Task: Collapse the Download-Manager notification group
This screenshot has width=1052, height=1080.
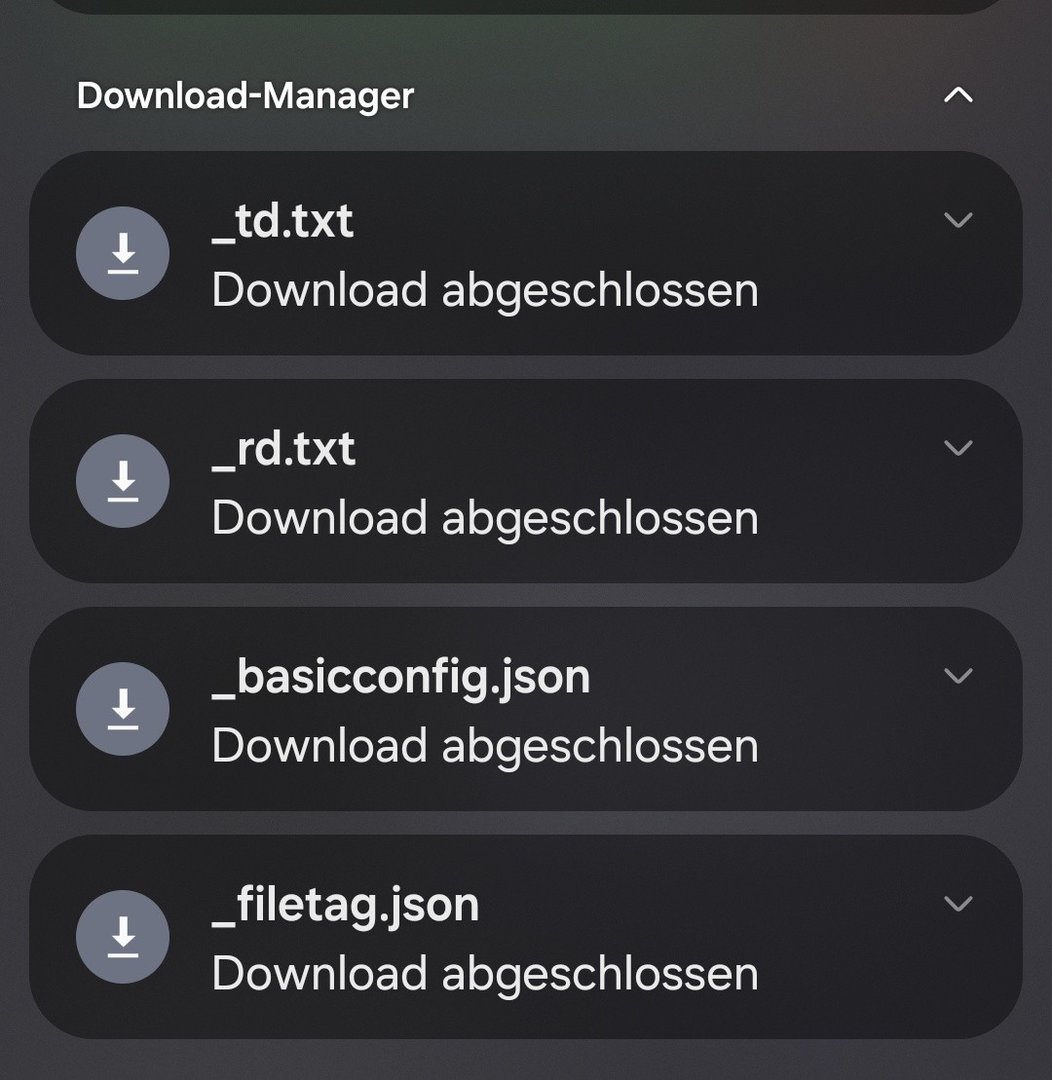Action: coord(958,95)
